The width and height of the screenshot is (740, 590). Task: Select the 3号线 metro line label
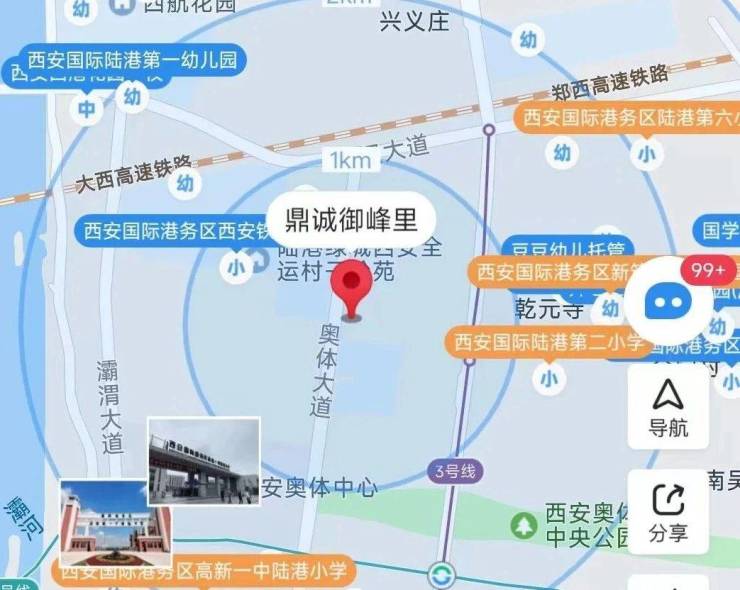[x=453, y=470]
